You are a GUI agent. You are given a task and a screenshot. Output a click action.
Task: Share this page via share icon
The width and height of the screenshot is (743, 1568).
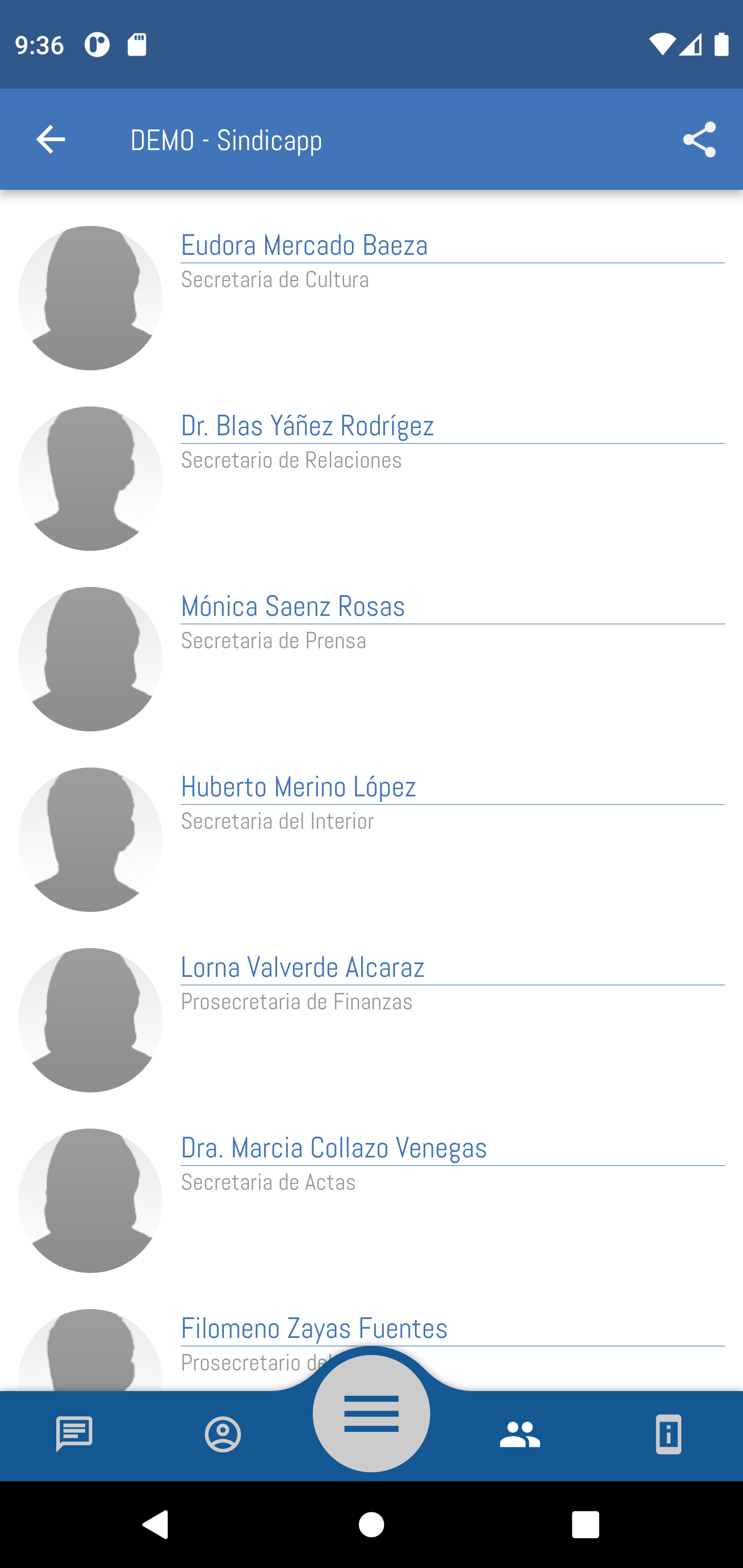[699, 140]
